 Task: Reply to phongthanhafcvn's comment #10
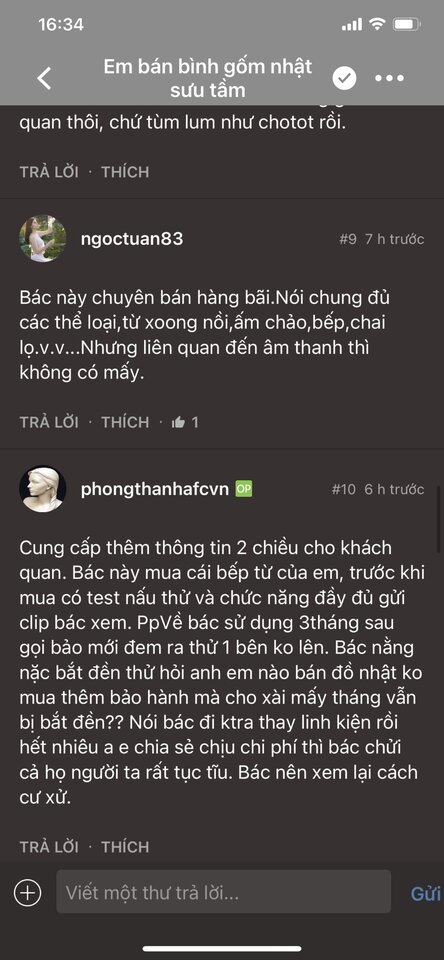(x=49, y=847)
